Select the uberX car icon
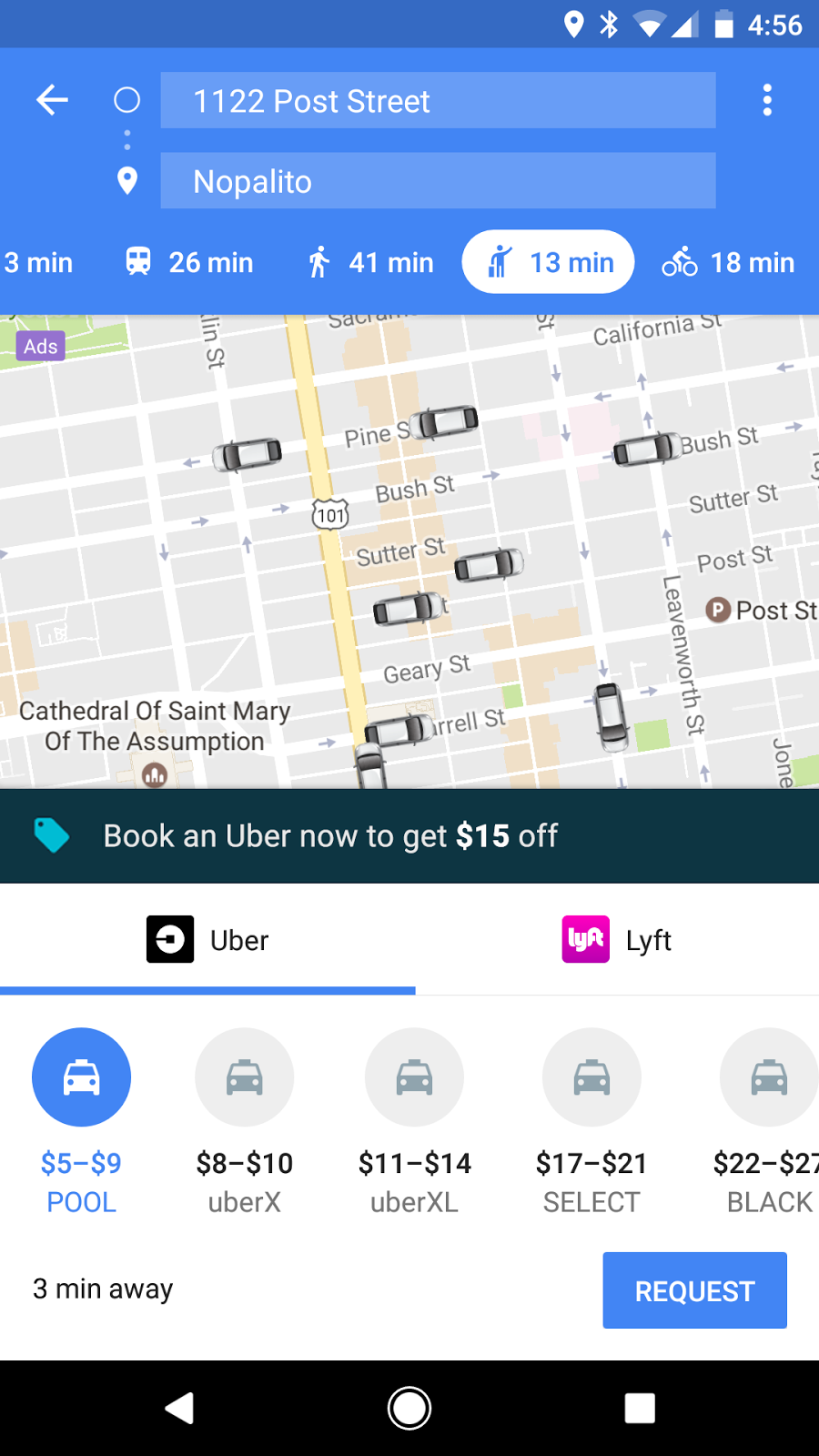This screenshot has height=1456, width=819. tap(244, 1077)
